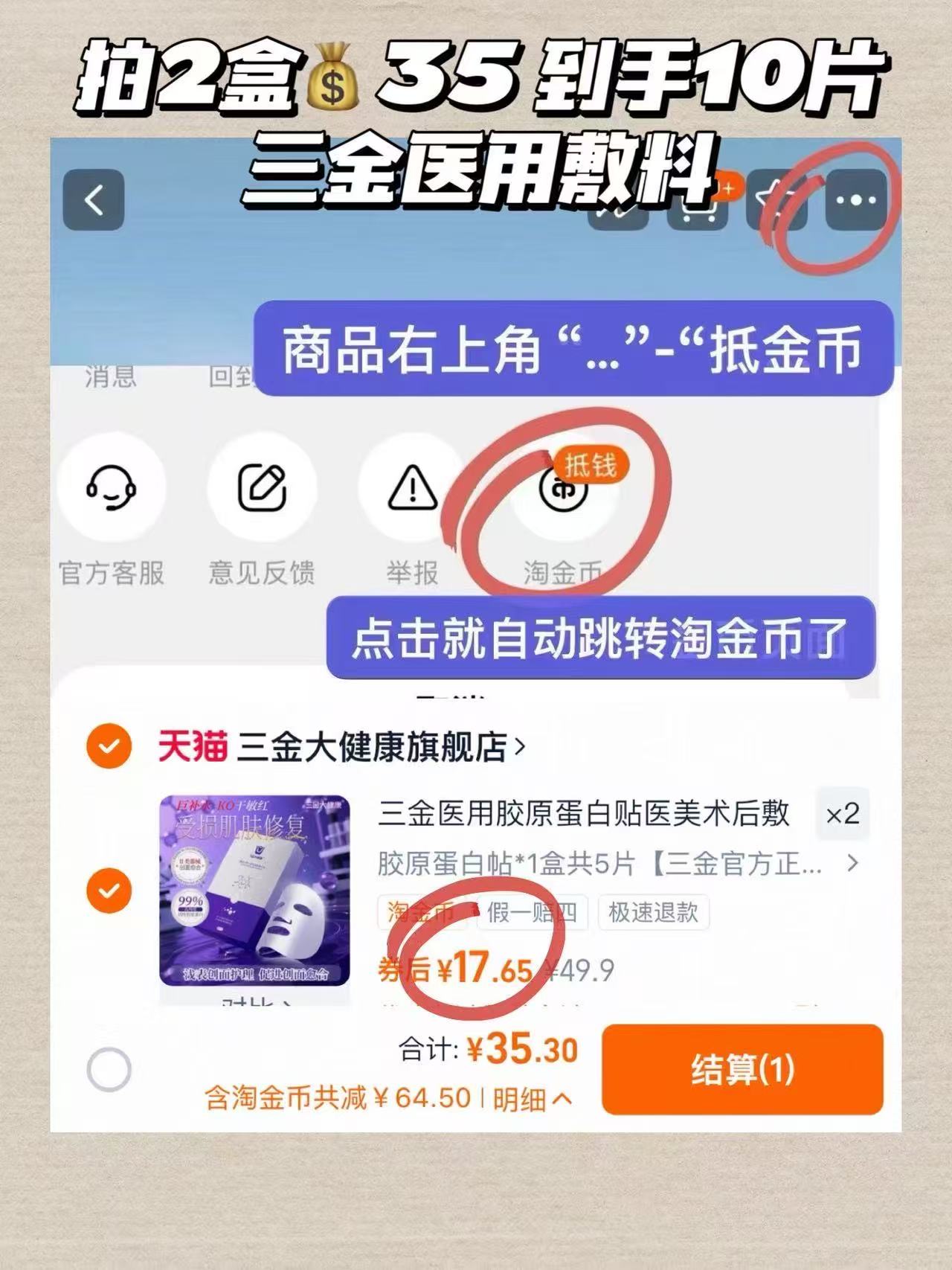The height and width of the screenshot is (1270, 952).
Task: Tap the circled ¥17.65 coupon price
Action: [487, 971]
